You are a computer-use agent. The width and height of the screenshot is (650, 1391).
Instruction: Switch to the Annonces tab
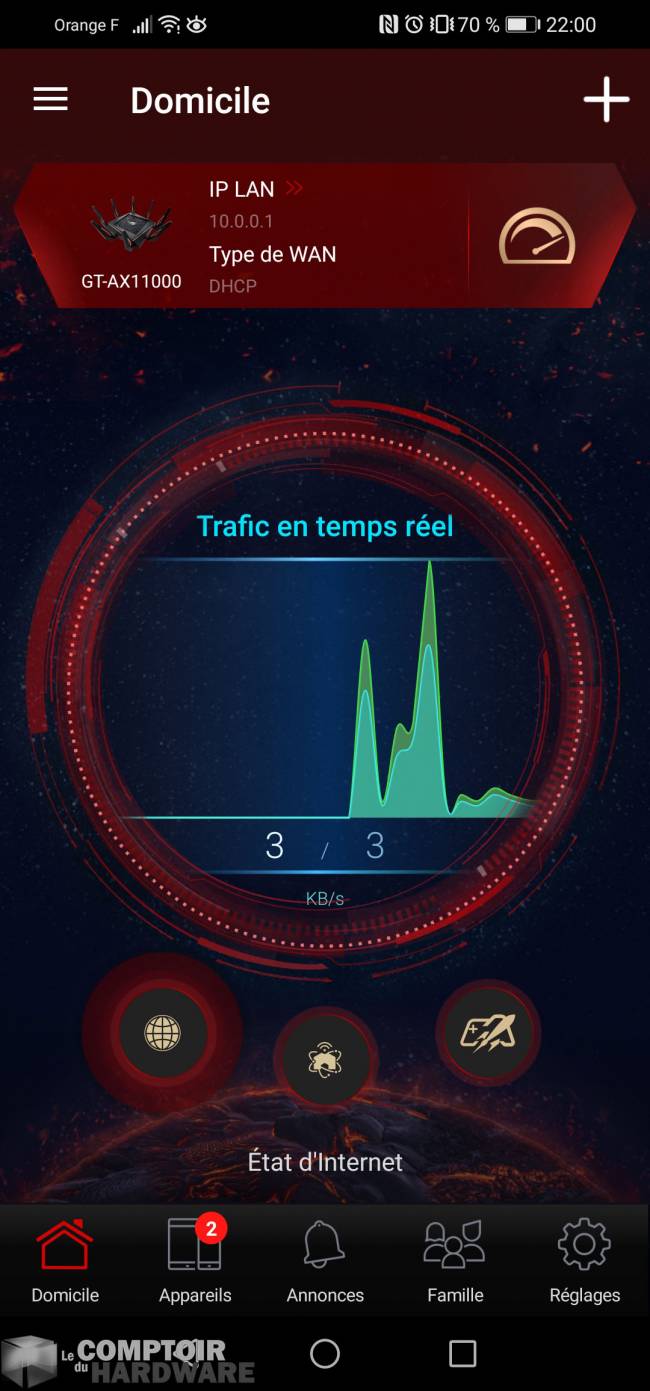pos(325,1261)
